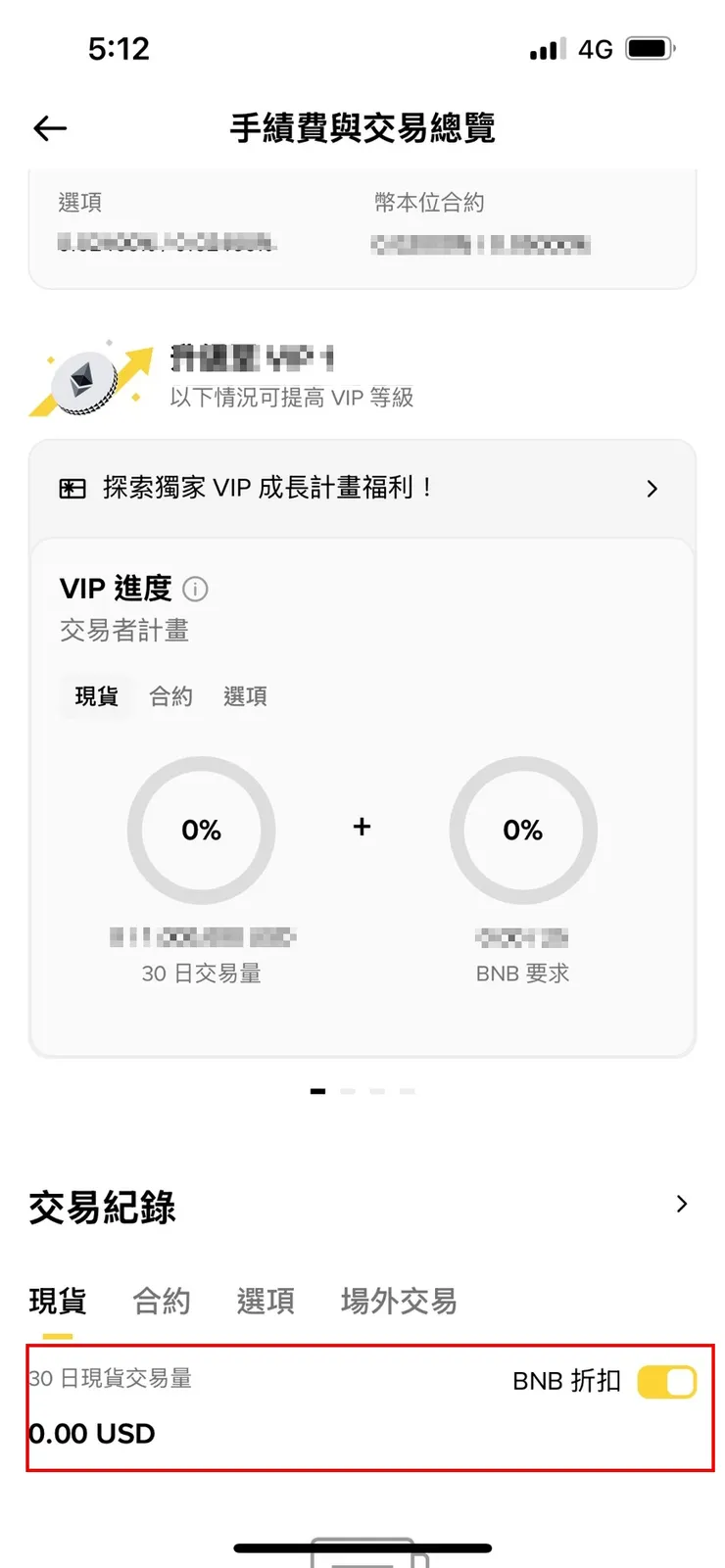Click the back arrow at top left
The height and width of the screenshot is (1568, 725).
click(x=48, y=128)
